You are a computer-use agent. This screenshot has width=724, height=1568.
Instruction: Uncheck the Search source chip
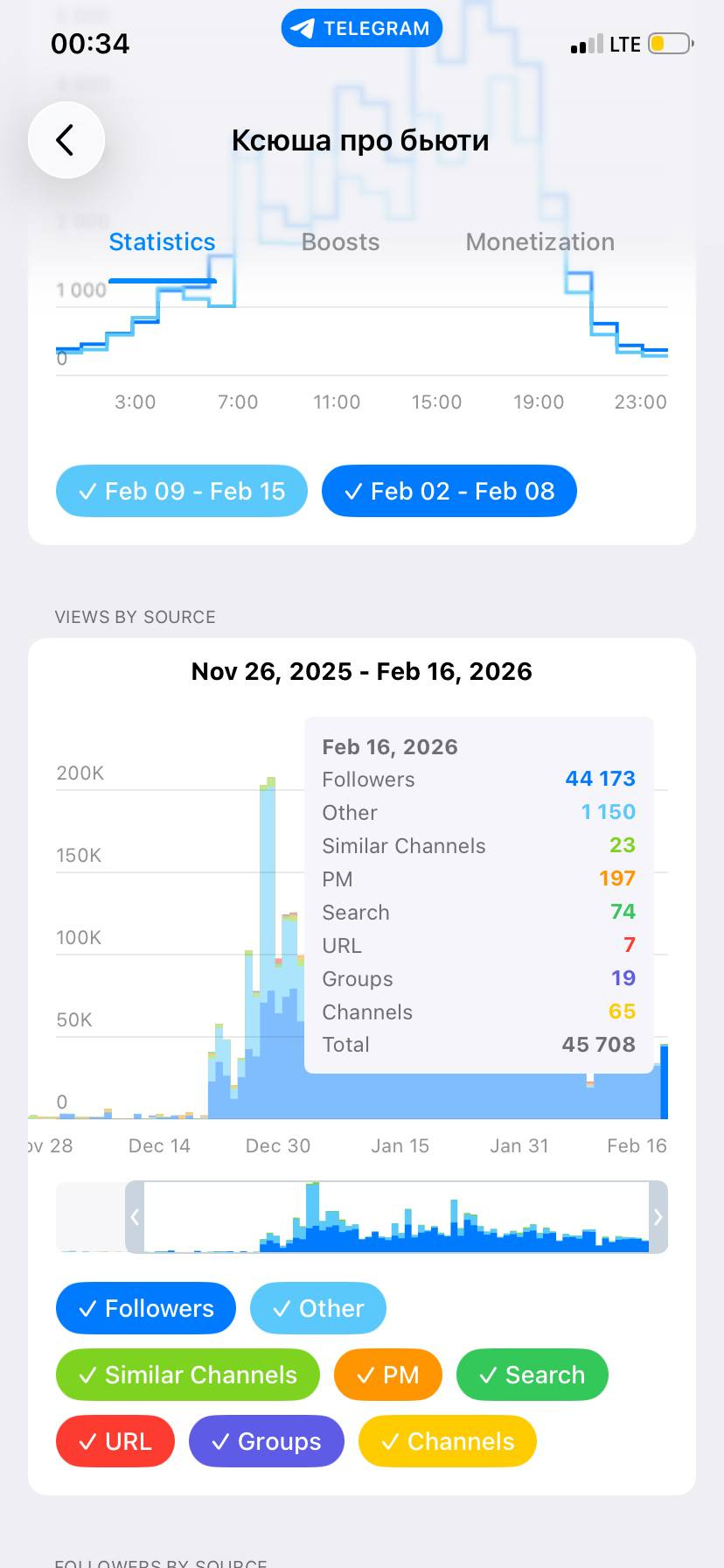(x=532, y=1375)
